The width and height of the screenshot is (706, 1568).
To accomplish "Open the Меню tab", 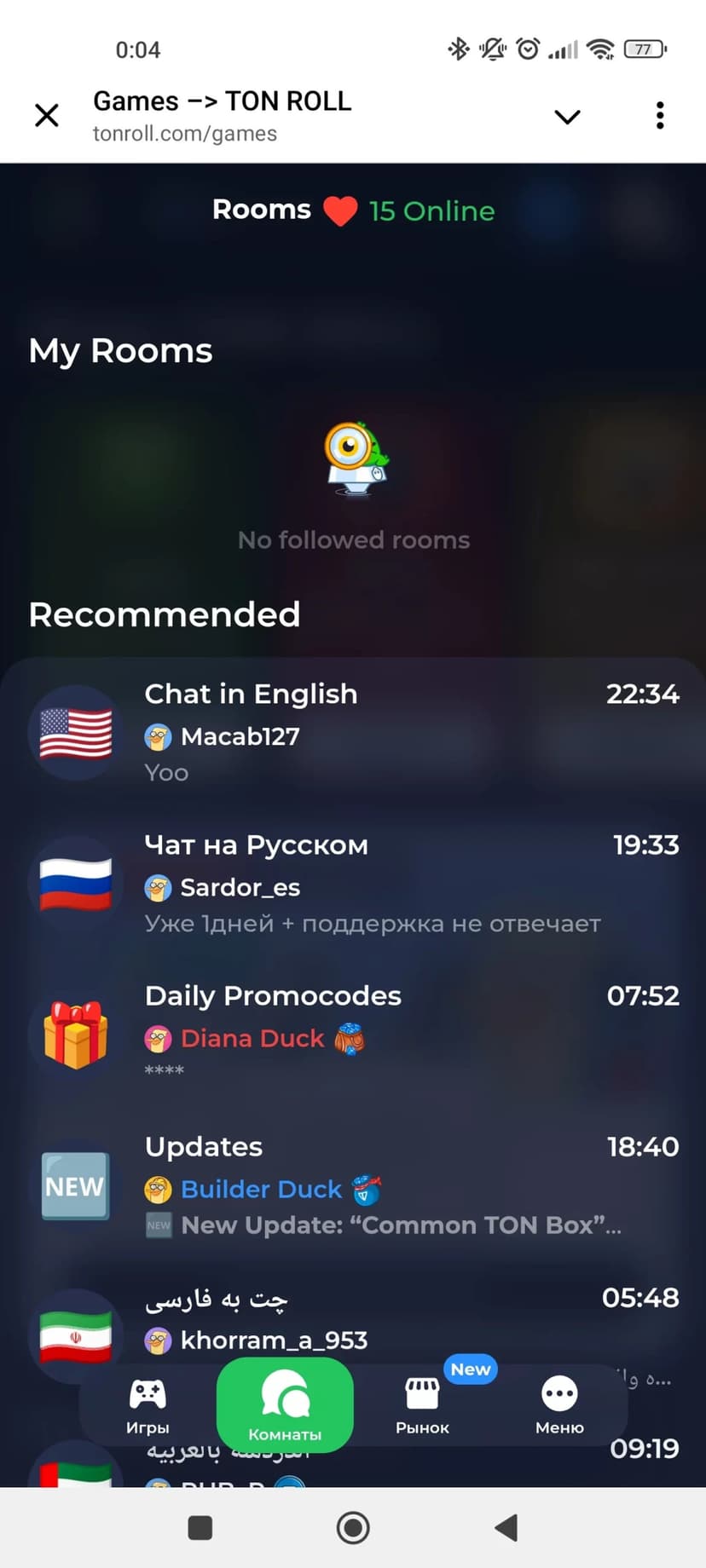I will point(559,1407).
